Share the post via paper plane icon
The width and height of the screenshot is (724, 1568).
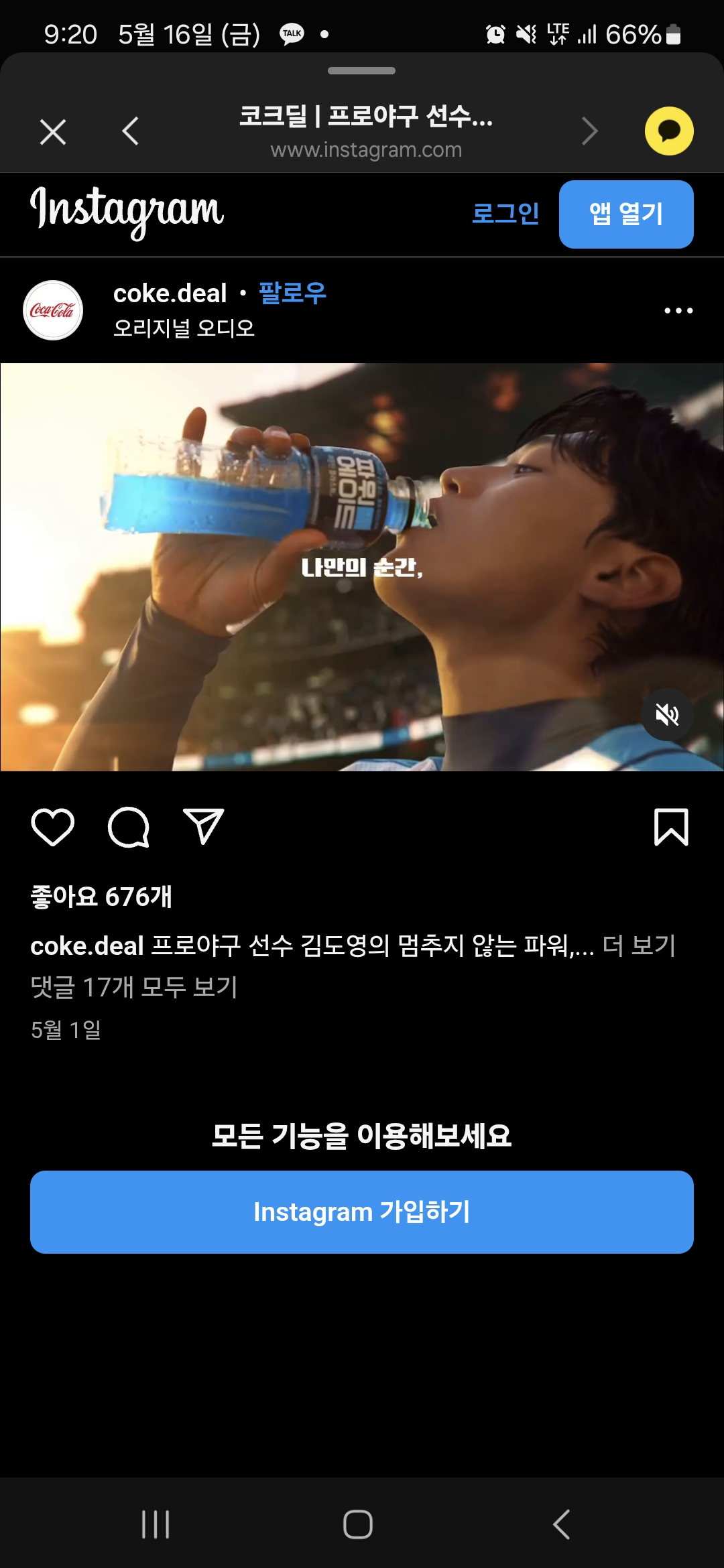203,827
